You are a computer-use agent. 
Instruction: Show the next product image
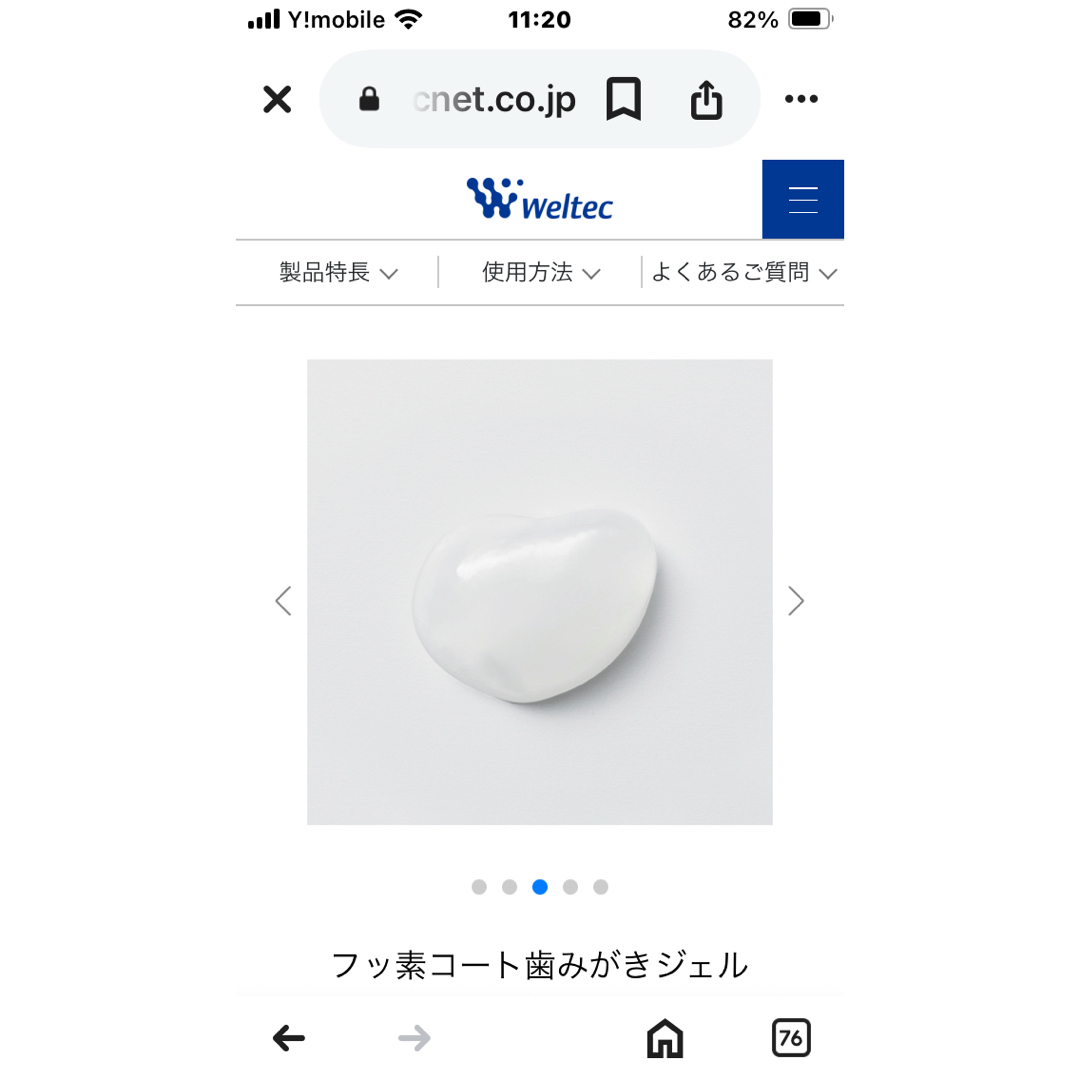(x=796, y=600)
